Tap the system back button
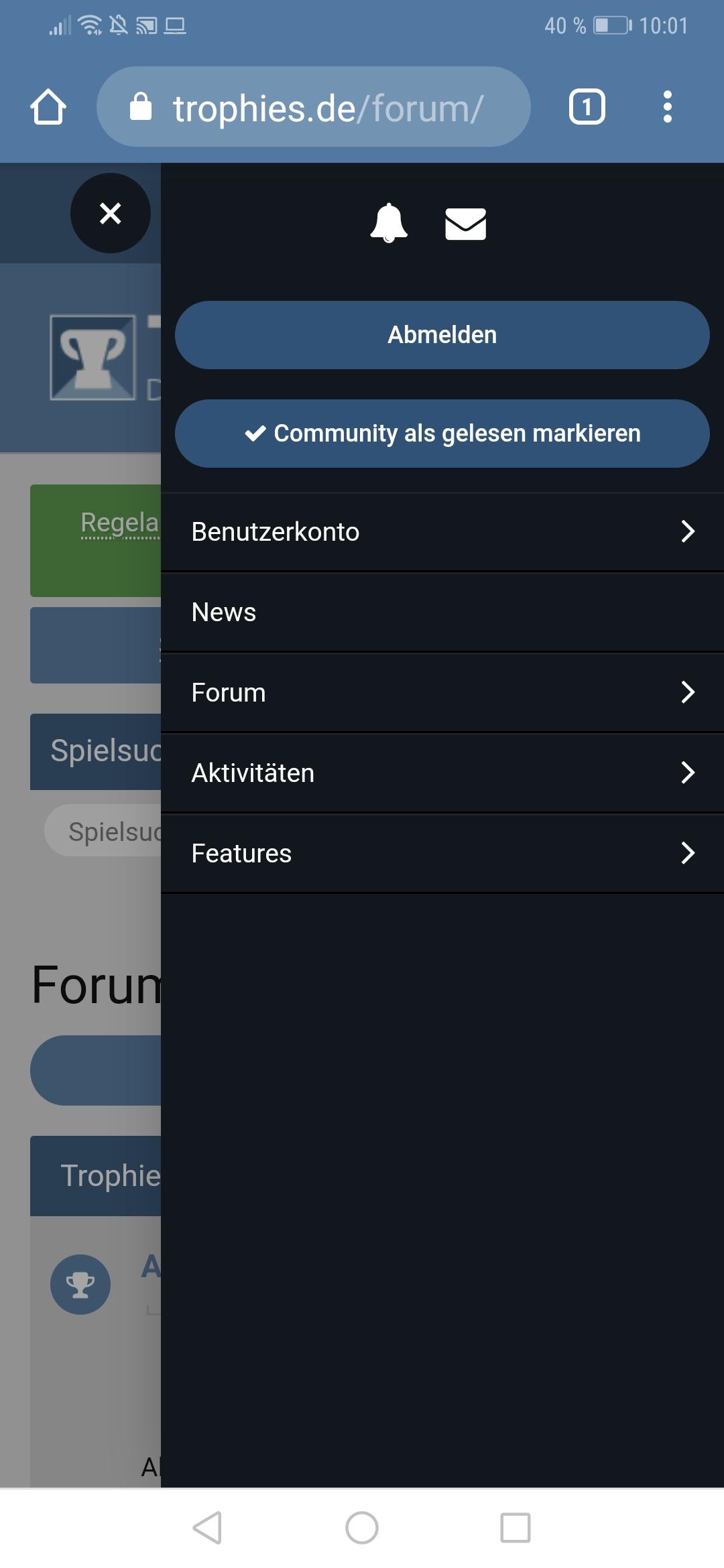 [x=207, y=1528]
